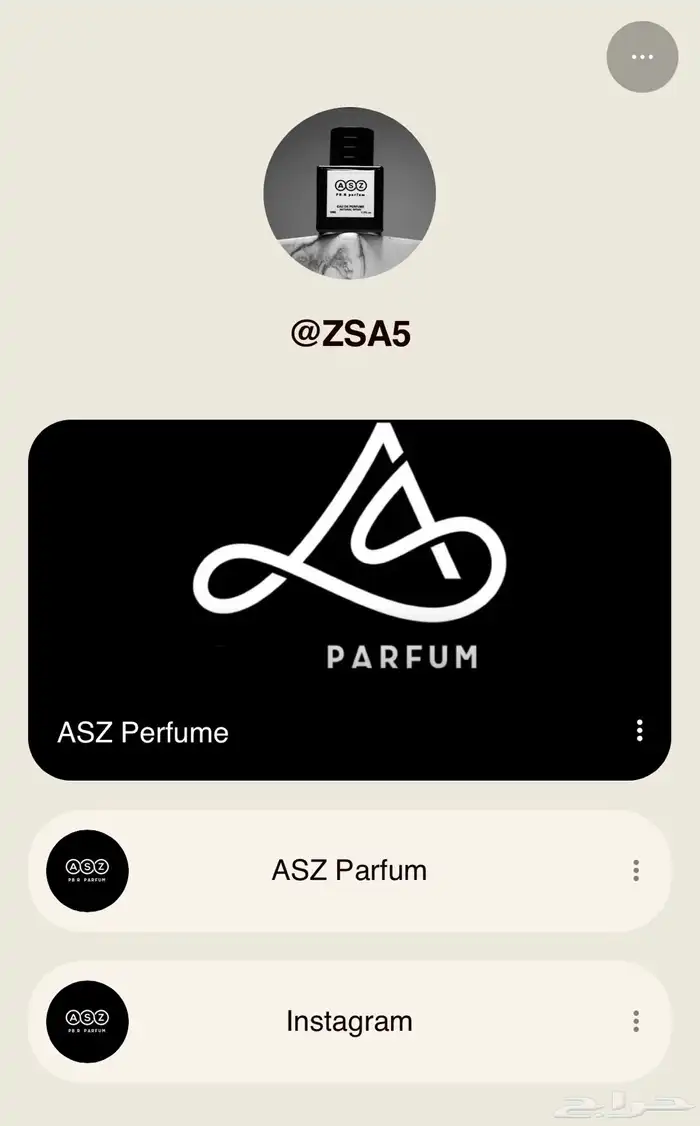Show share options for Instagram link

(x=636, y=1022)
